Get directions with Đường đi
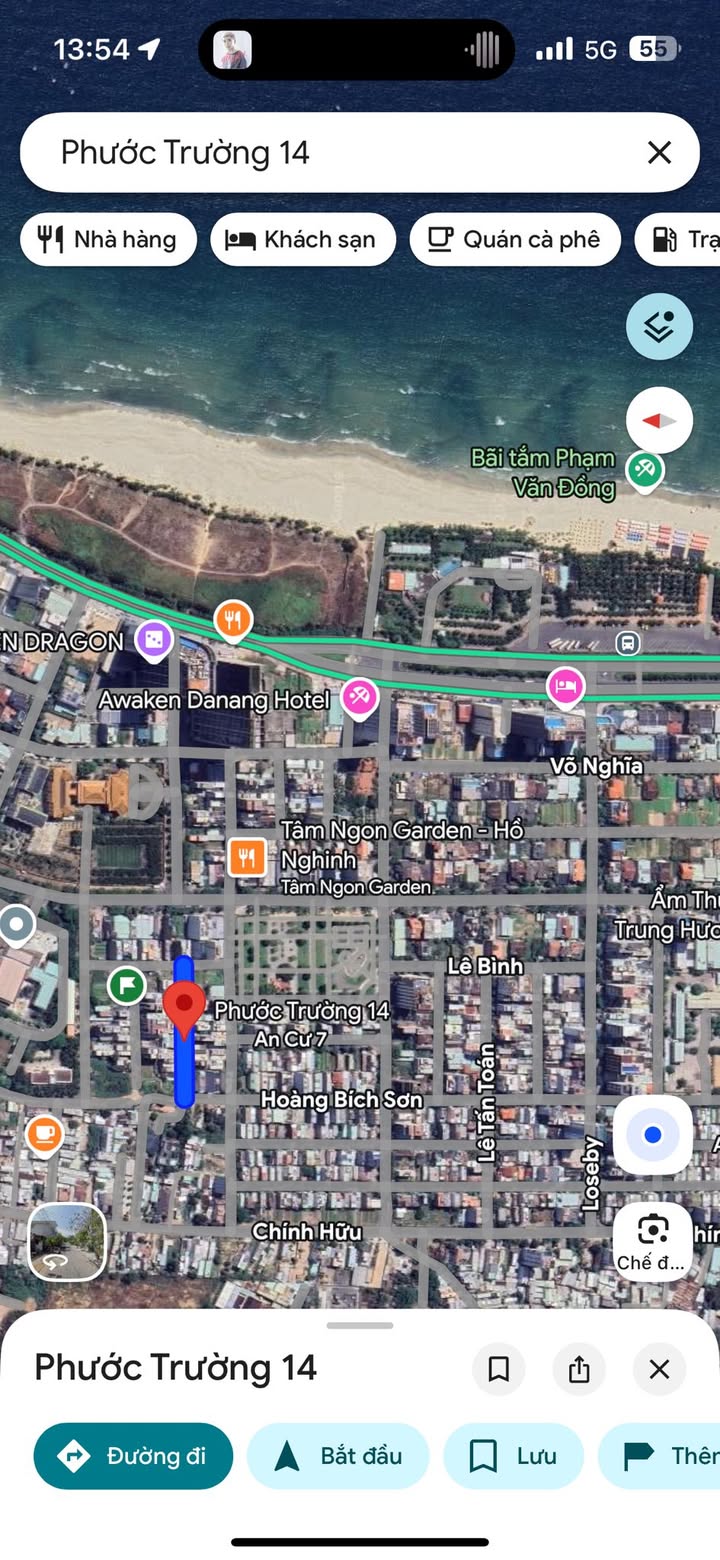This screenshot has width=720, height=1560. pos(133,1456)
